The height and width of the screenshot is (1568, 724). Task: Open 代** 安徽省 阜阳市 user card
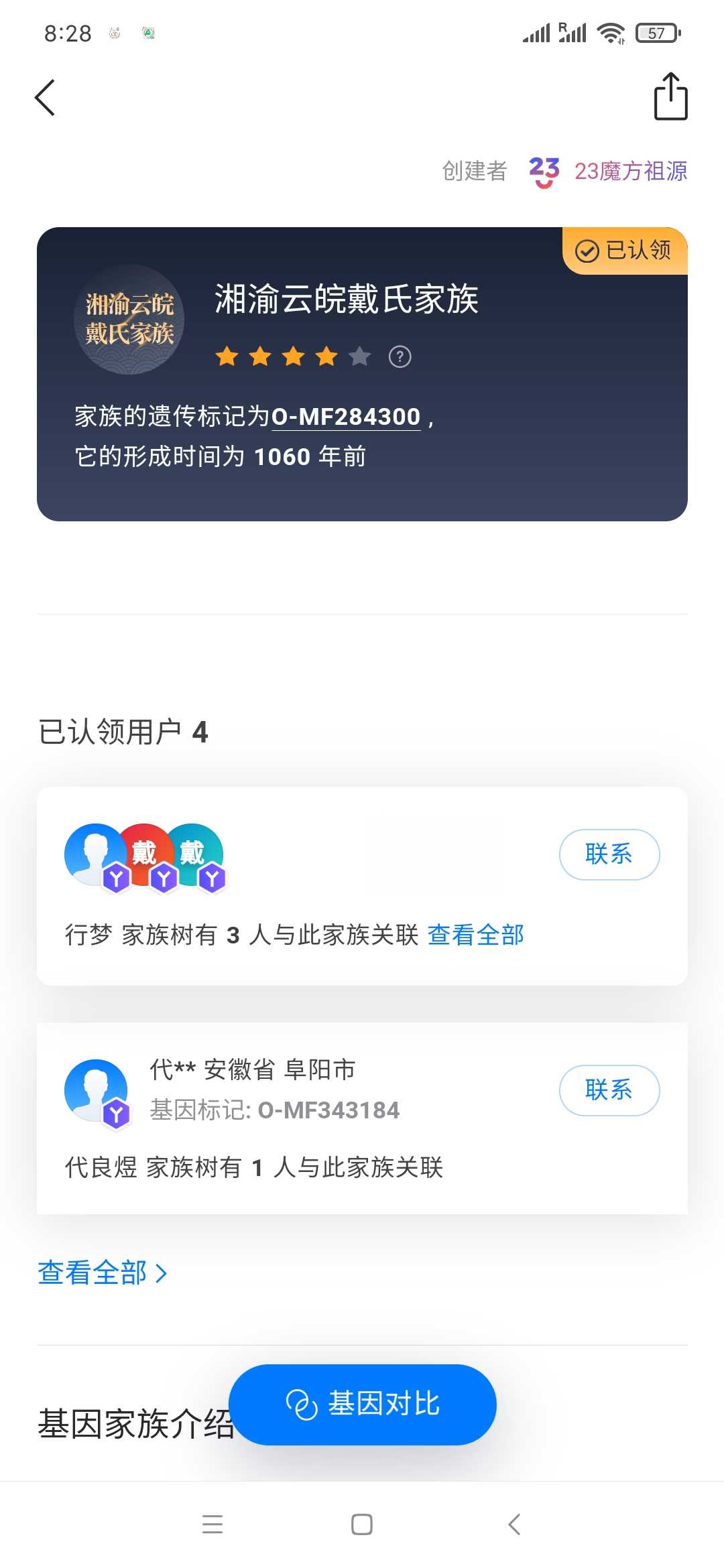pos(362,1118)
